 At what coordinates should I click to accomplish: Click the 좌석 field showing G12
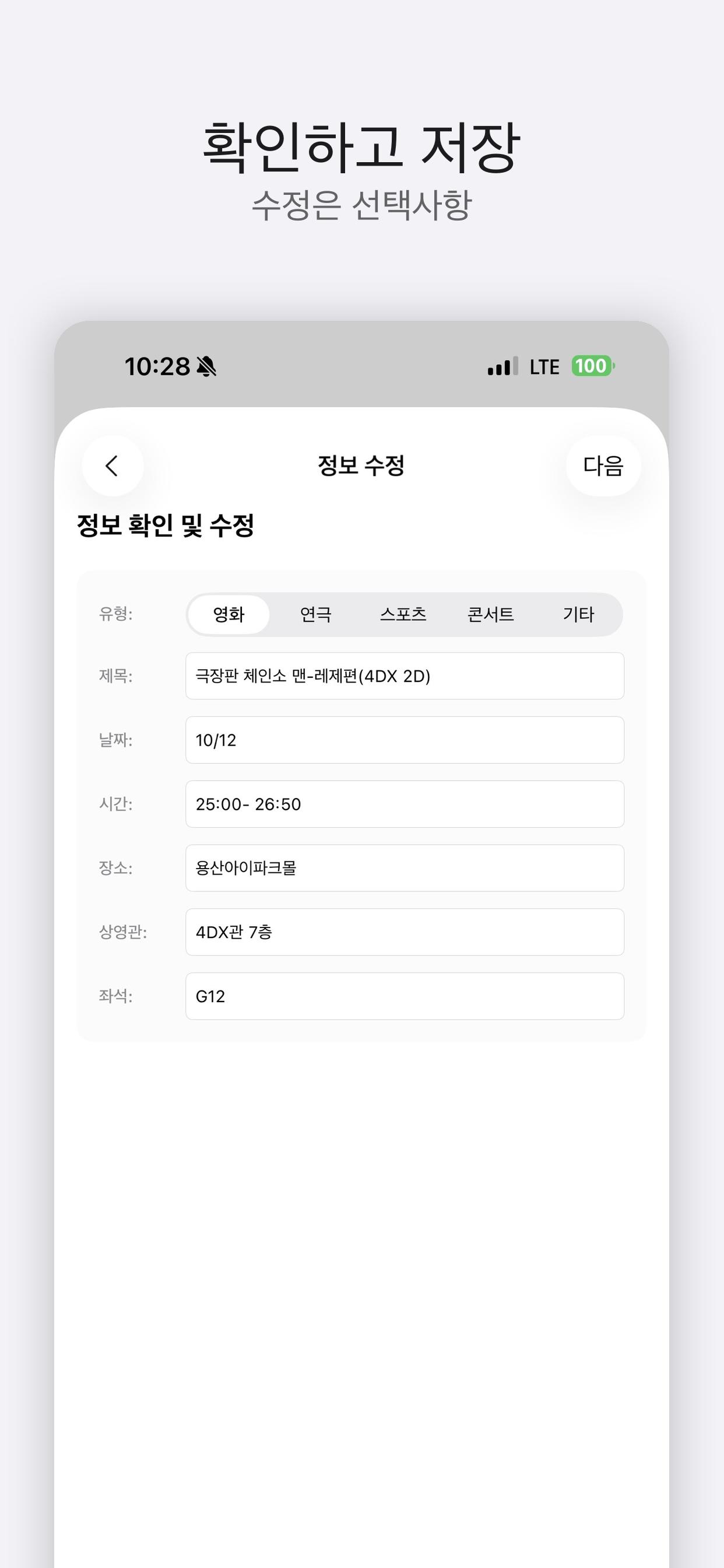tap(404, 996)
